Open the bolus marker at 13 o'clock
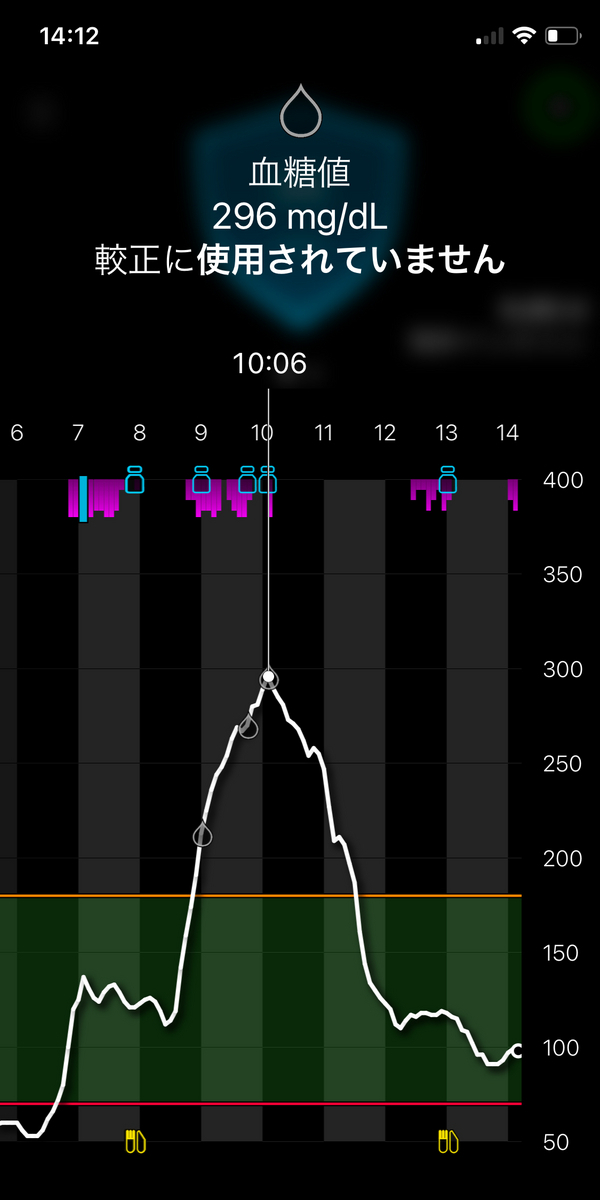This screenshot has width=600, height=1200. point(447,480)
